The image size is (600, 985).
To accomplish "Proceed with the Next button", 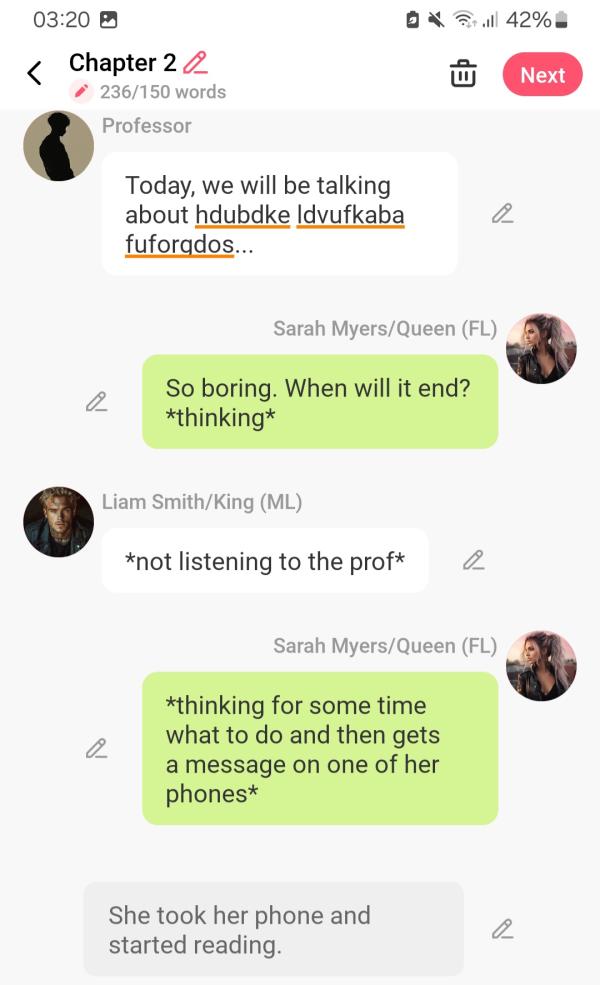I will (x=542, y=75).
